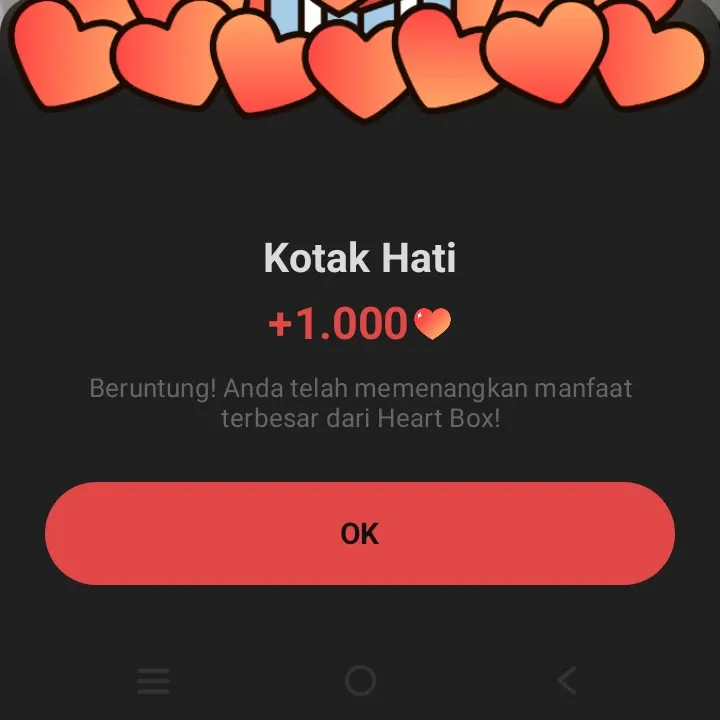Go back with the navigation arrow

pyautogui.click(x=567, y=681)
